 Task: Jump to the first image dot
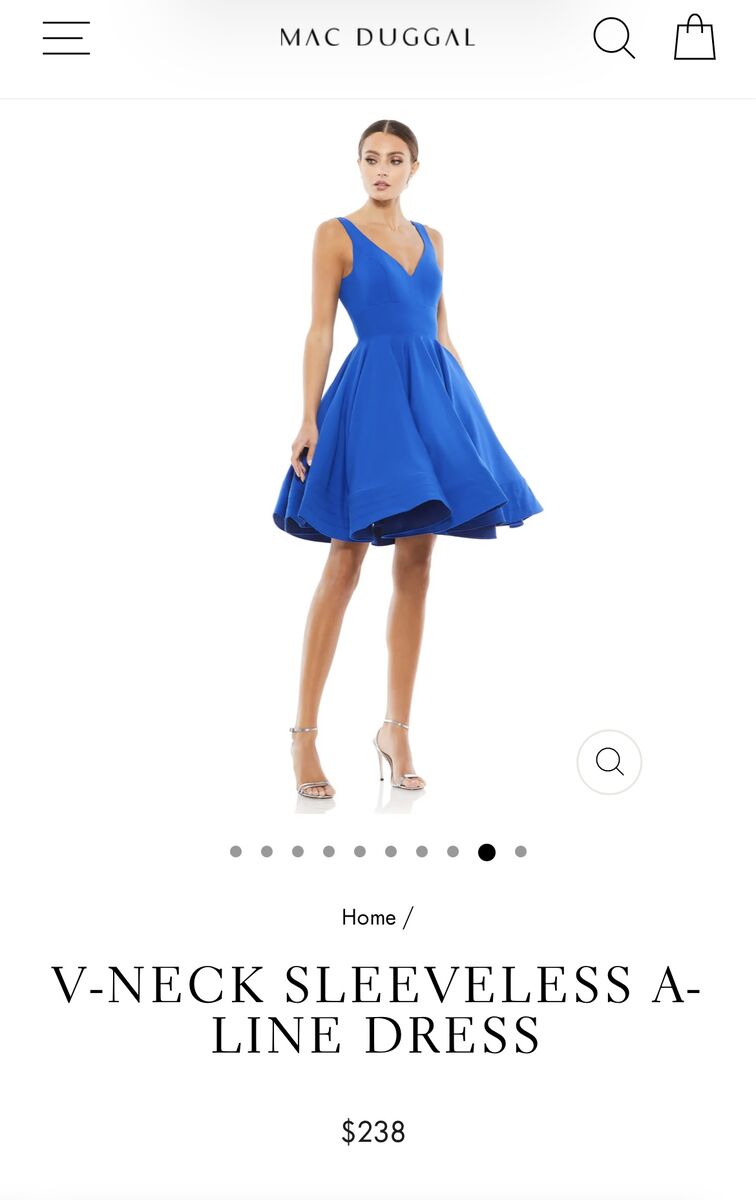[x=236, y=852]
